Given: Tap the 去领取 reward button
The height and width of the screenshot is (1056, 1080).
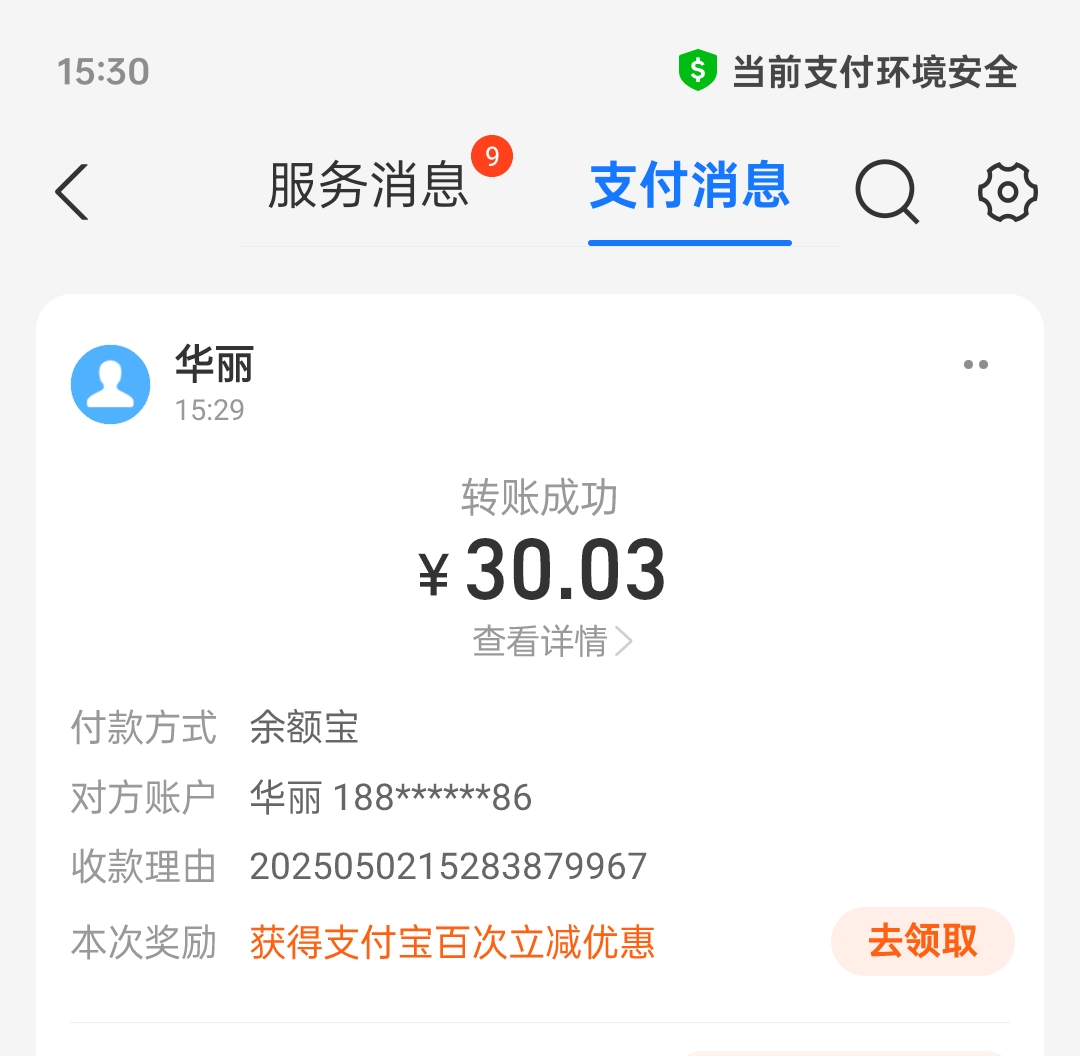Looking at the screenshot, I should [922, 941].
